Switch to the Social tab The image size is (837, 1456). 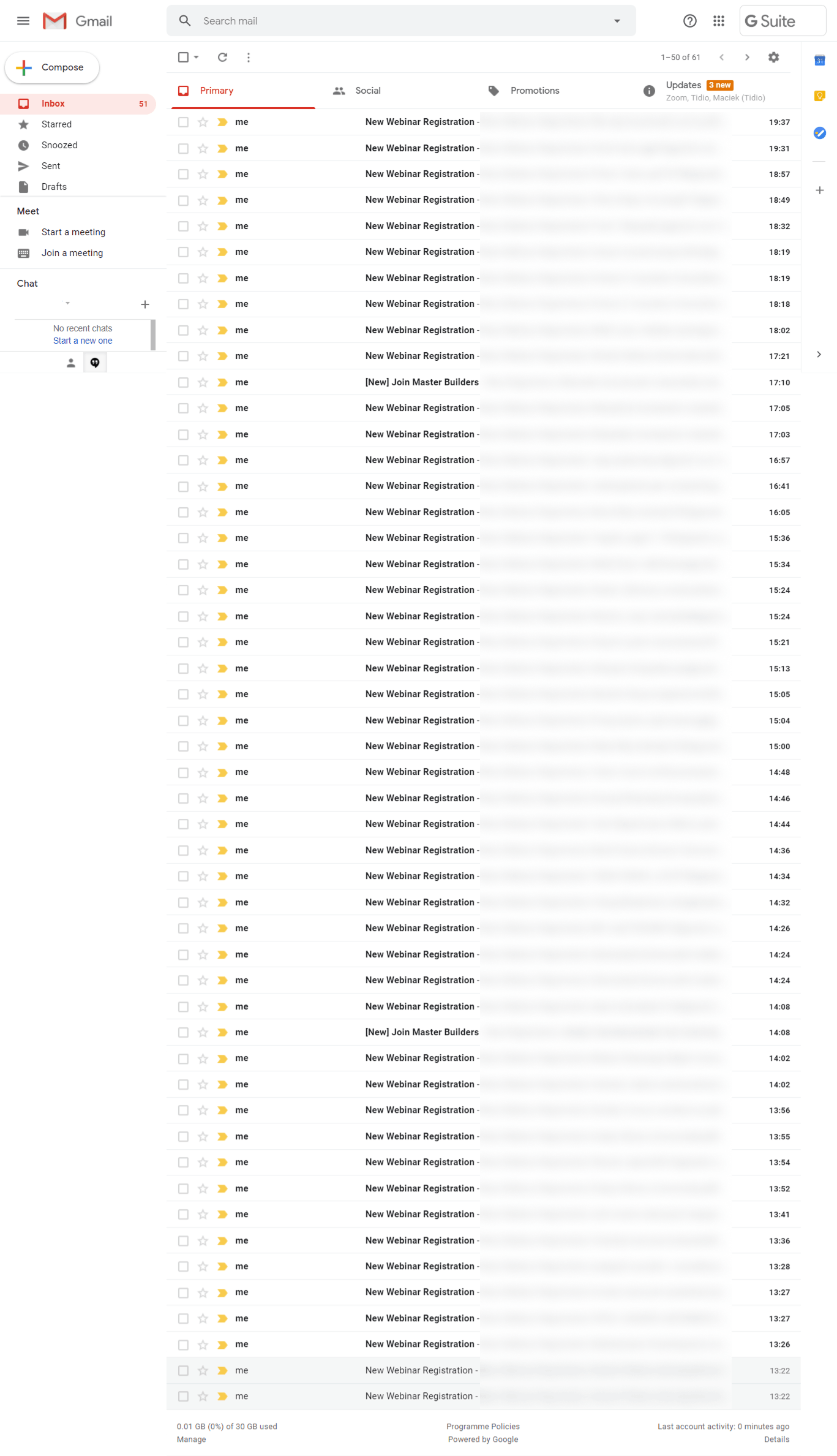(367, 91)
